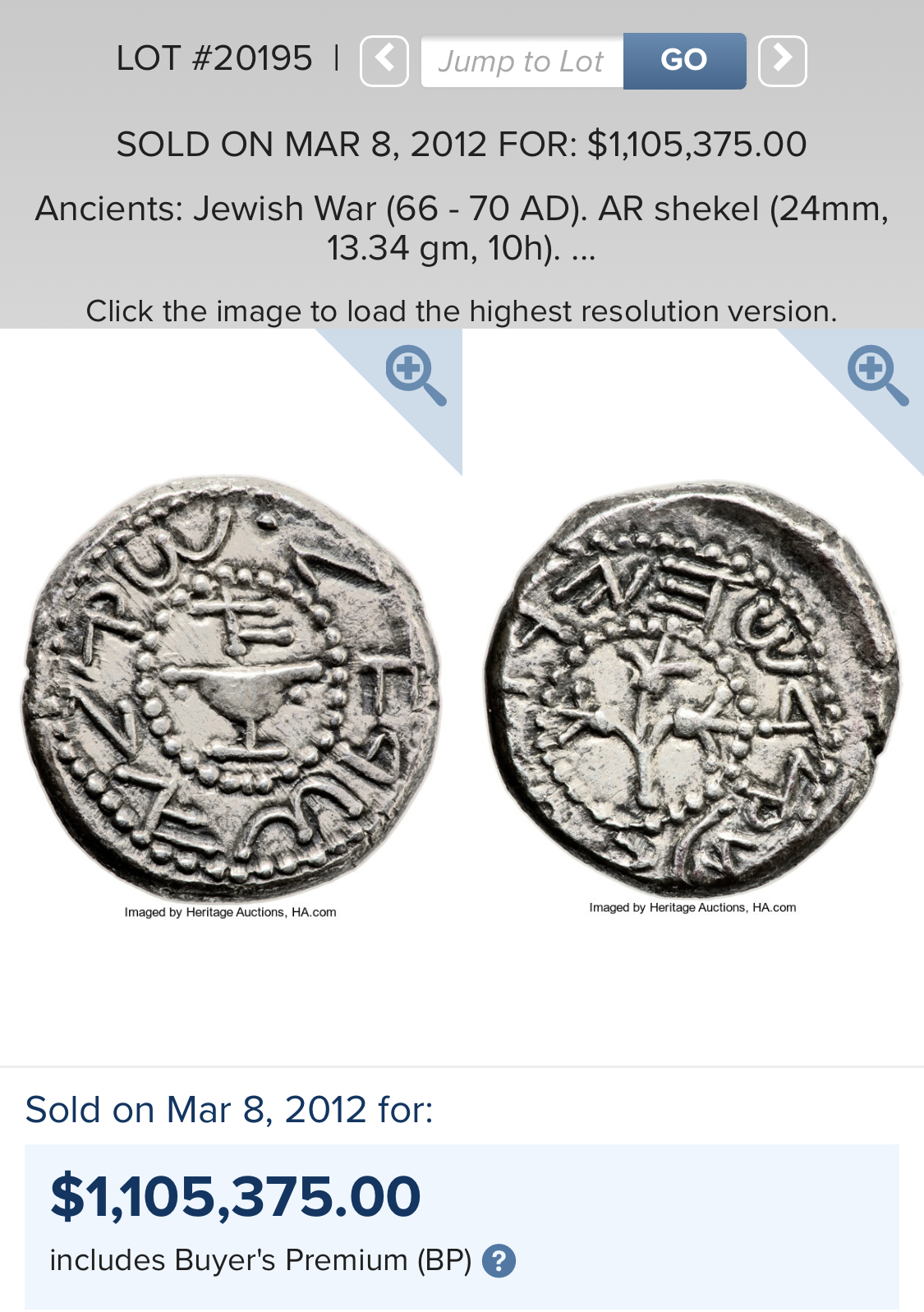
Task: Zoom into the coin reverse image
Action: click(x=877, y=375)
